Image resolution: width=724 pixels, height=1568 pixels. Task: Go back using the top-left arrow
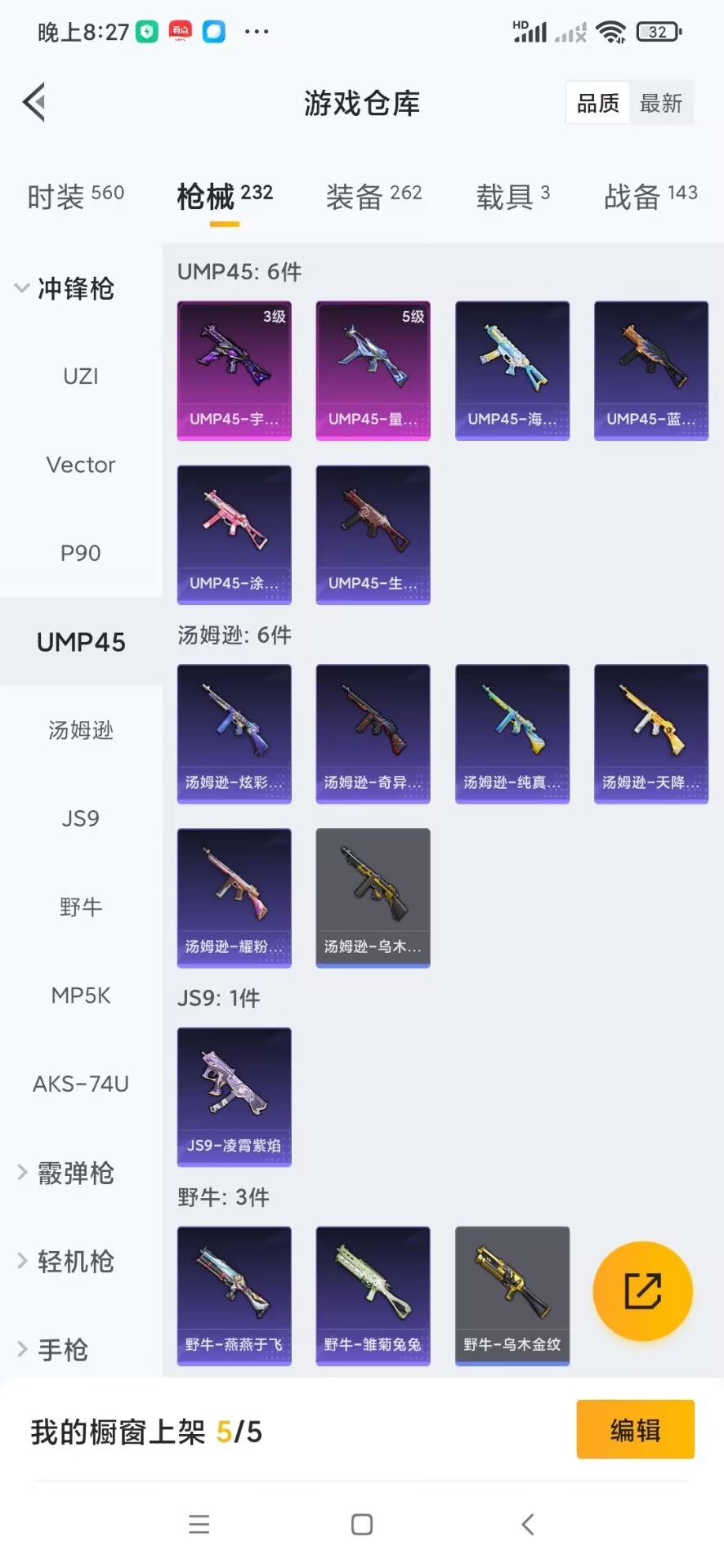pos(34,103)
